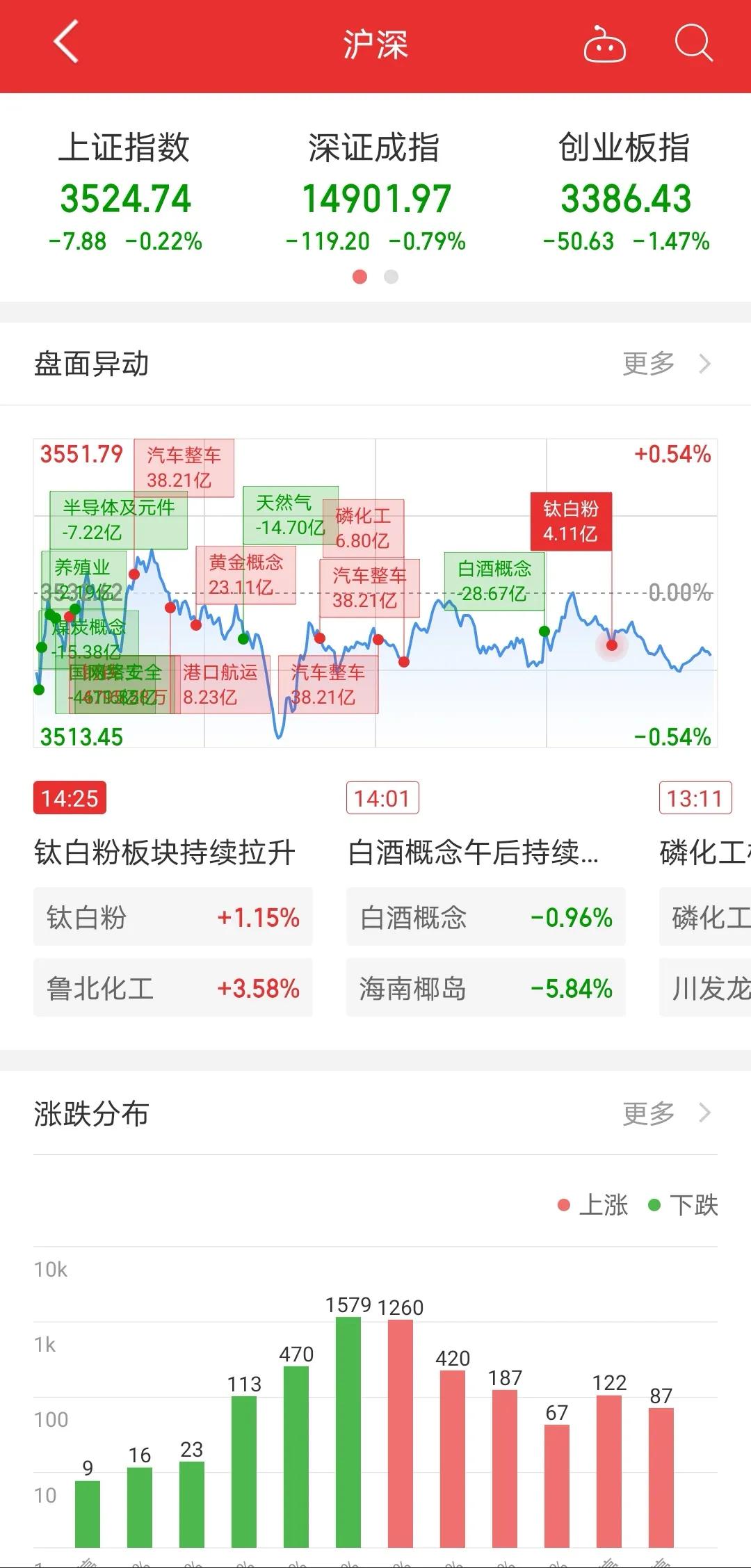Open 更多 next to 涨跌分布
This screenshot has height=1568, width=751.
[649, 1113]
